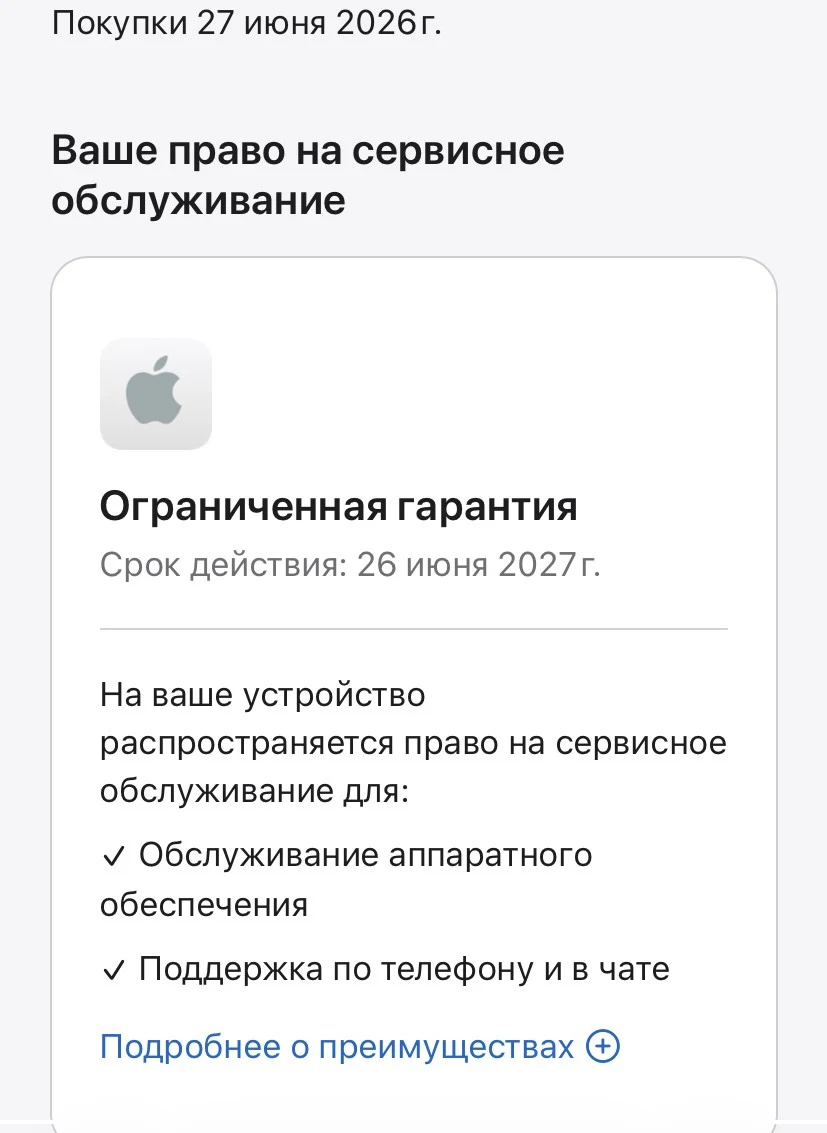Expand the "Подробнее о преимуществах" link
Viewport: 827px width, 1133px height.
[x=360, y=1046]
